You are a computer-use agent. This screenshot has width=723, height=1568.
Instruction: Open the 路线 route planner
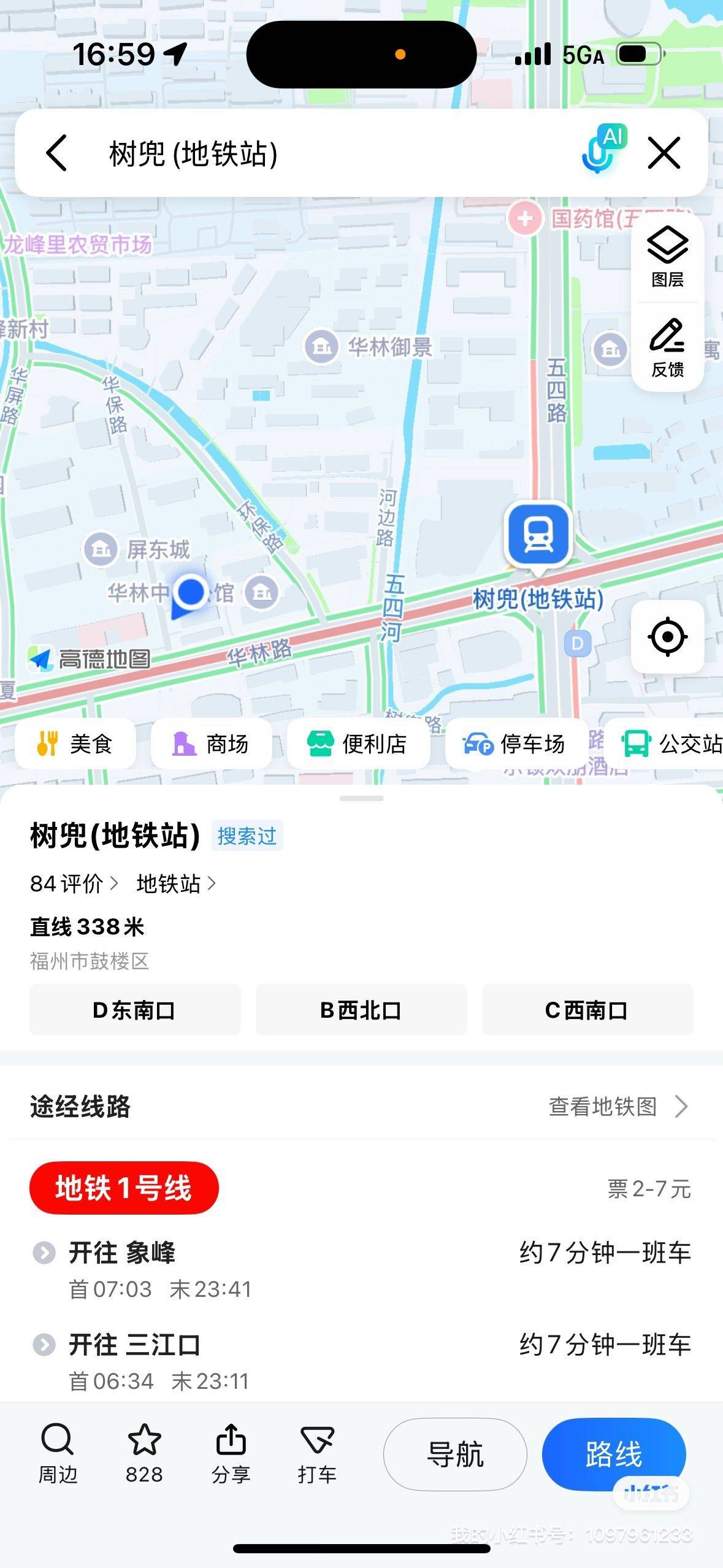point(613,1454)
